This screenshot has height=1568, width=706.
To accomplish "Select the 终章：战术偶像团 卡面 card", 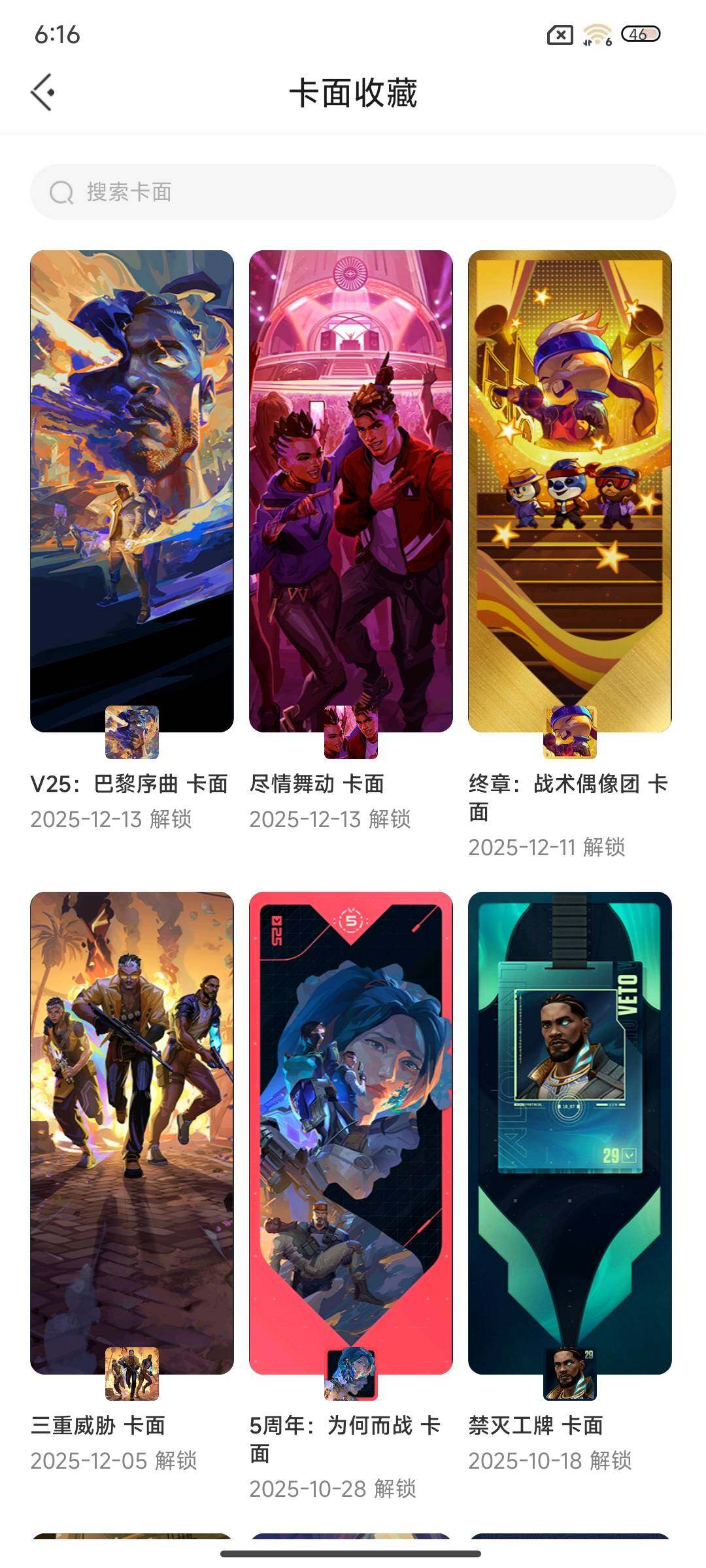I will pos(570,491).
